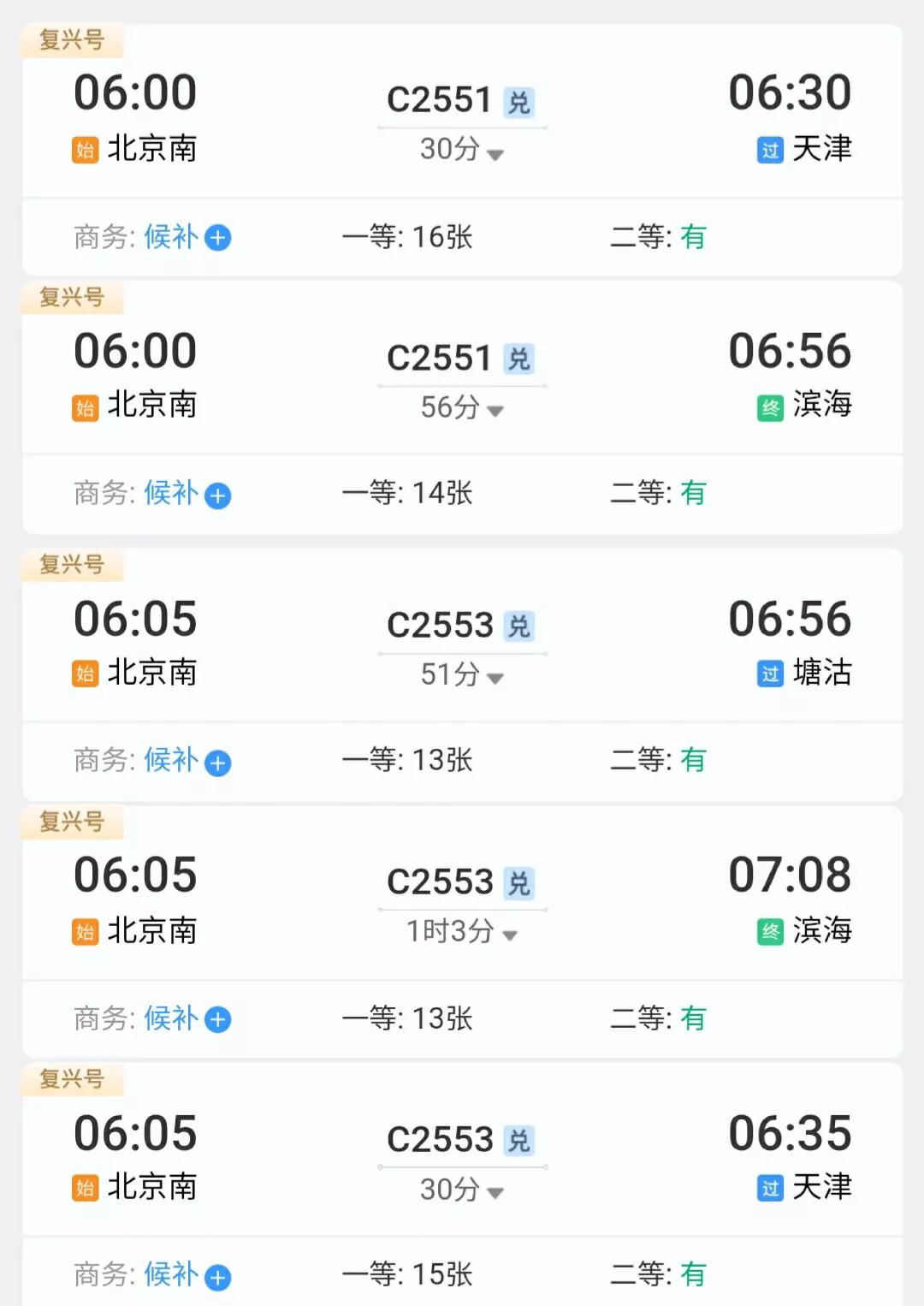Click the 复兴号 label on the last train row

click(73, 1080)
